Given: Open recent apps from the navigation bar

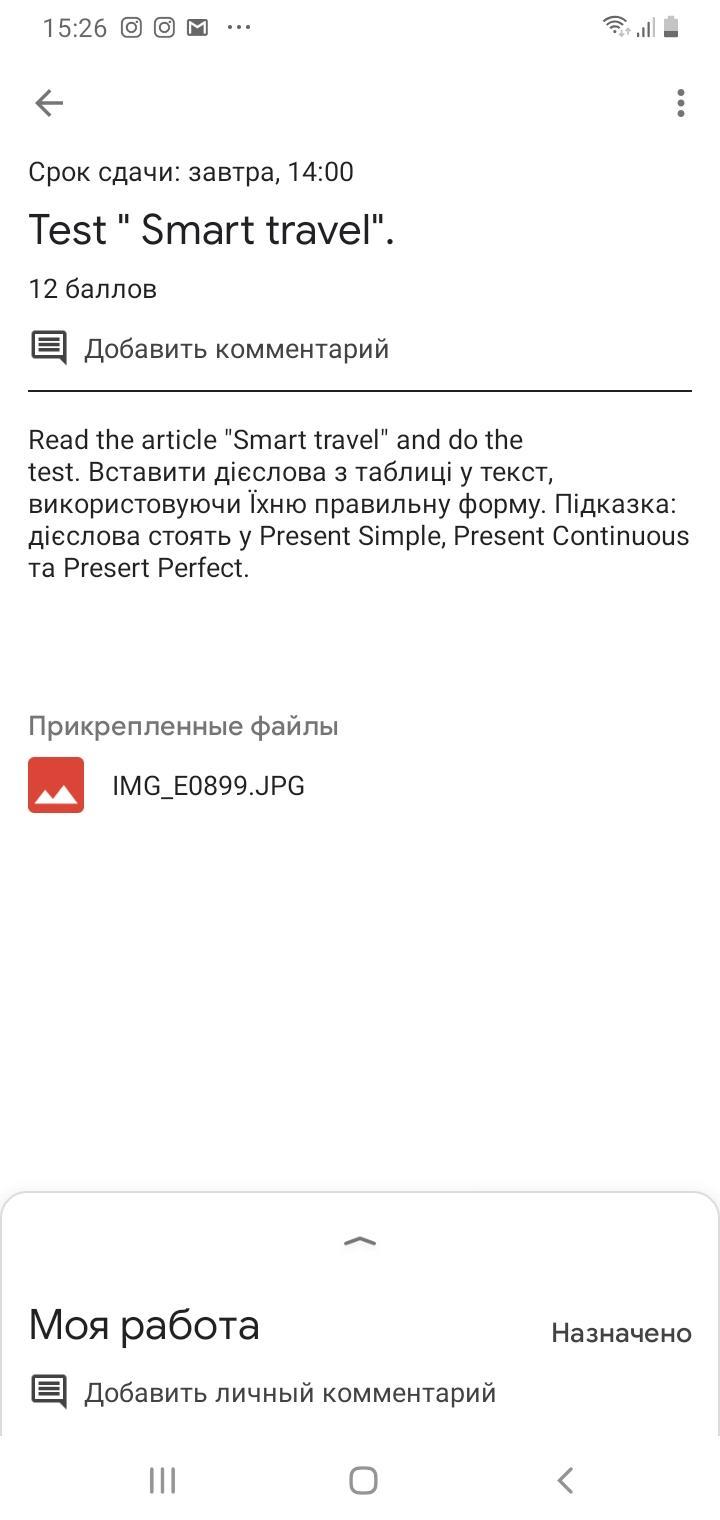Looking at the screenshot, I should [x=162, y=1480].
